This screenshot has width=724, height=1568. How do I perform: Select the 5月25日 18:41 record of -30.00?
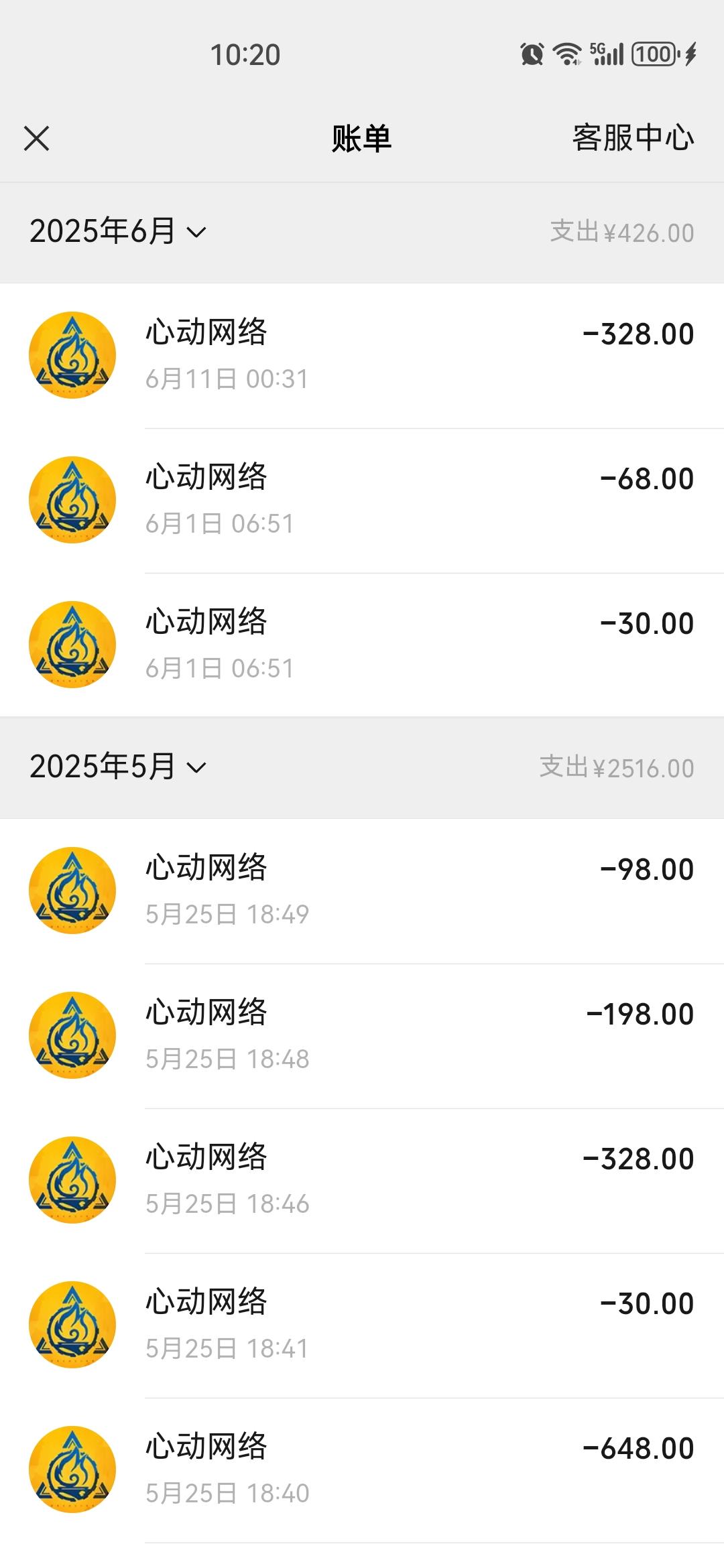362,1325
